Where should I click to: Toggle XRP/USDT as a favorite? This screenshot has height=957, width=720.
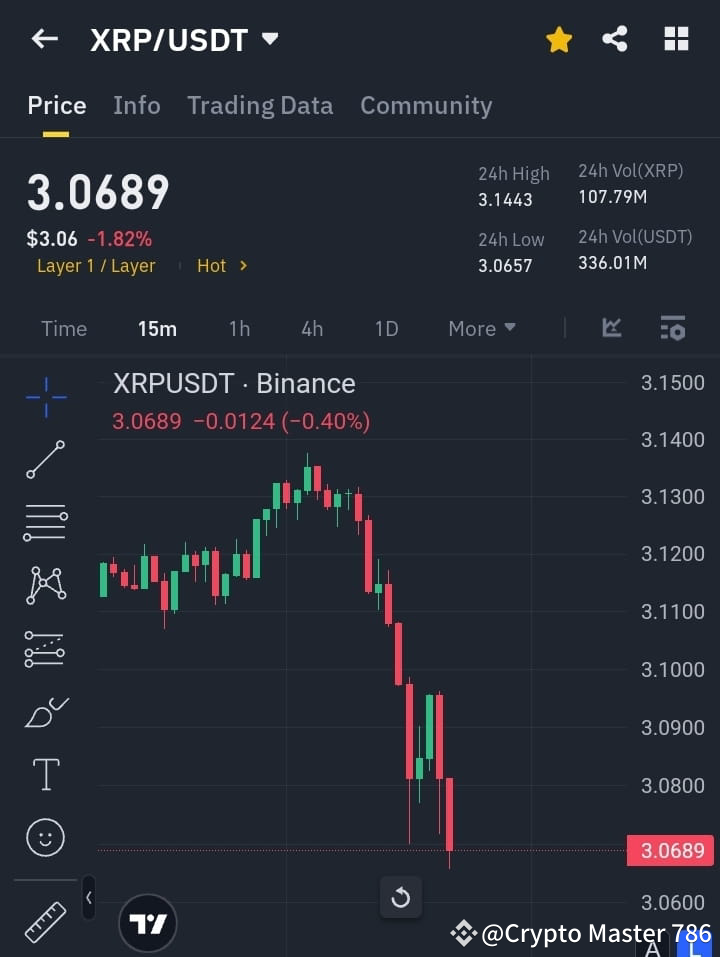[559, 39]
